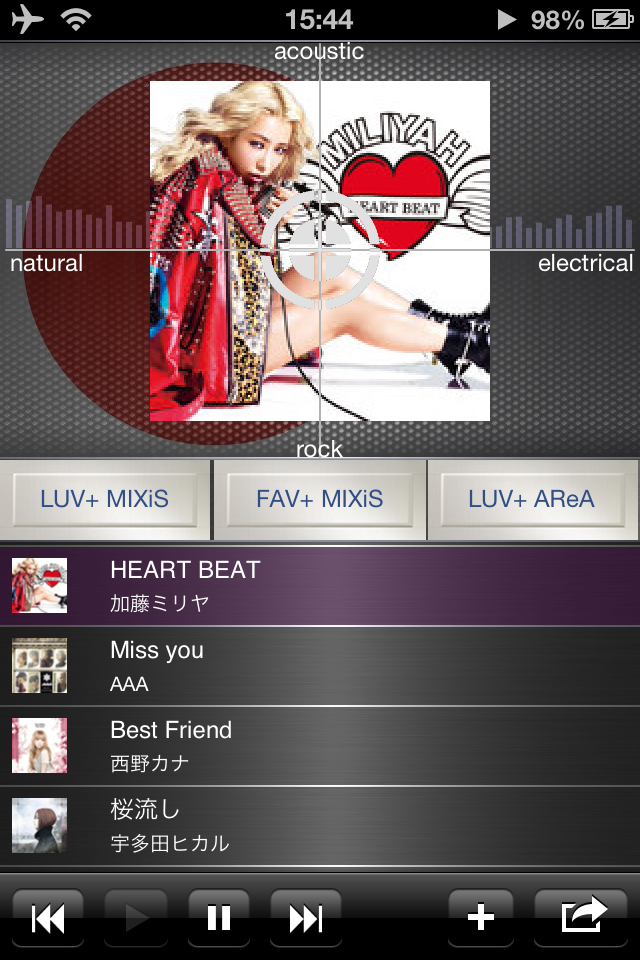Play HEART BEAT by 加藤ミリヤ

[x=320, y=586]
